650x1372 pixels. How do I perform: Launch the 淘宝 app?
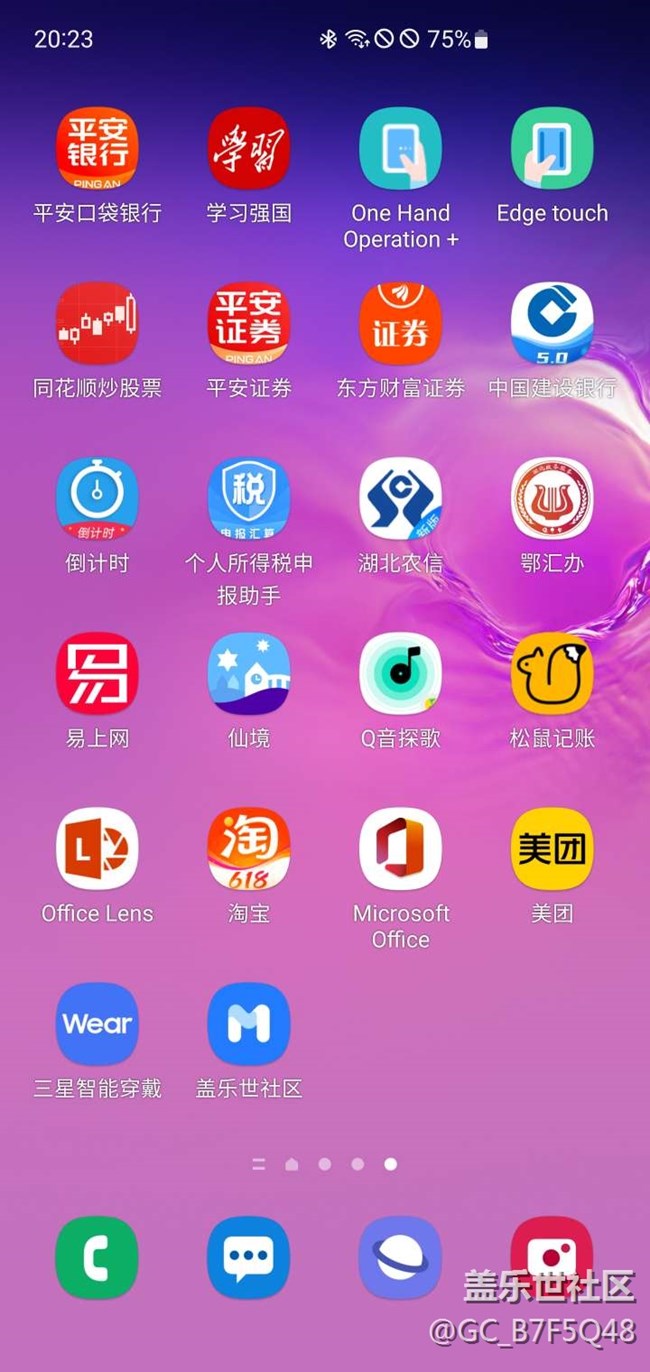(x=248, y=849)
